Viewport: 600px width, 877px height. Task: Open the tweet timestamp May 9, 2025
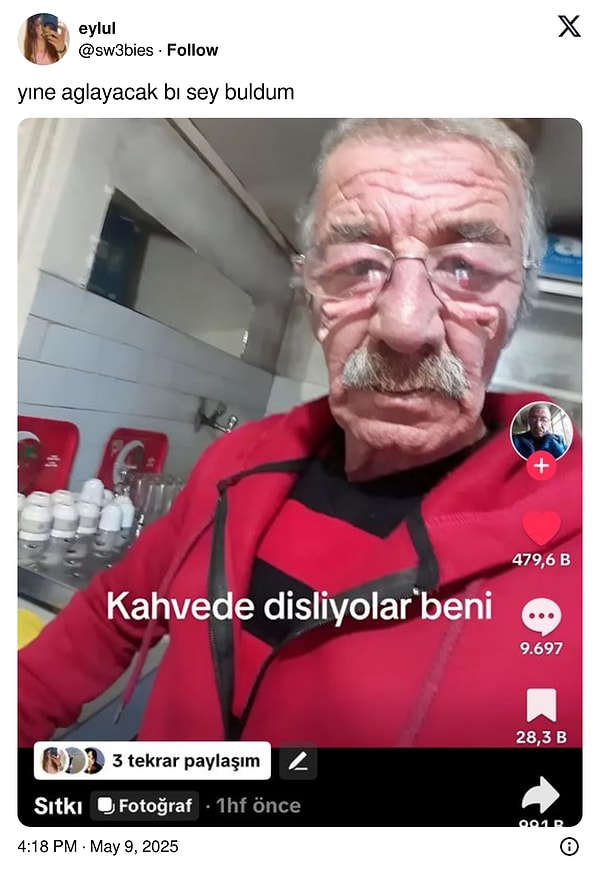[x=98, y=846]
